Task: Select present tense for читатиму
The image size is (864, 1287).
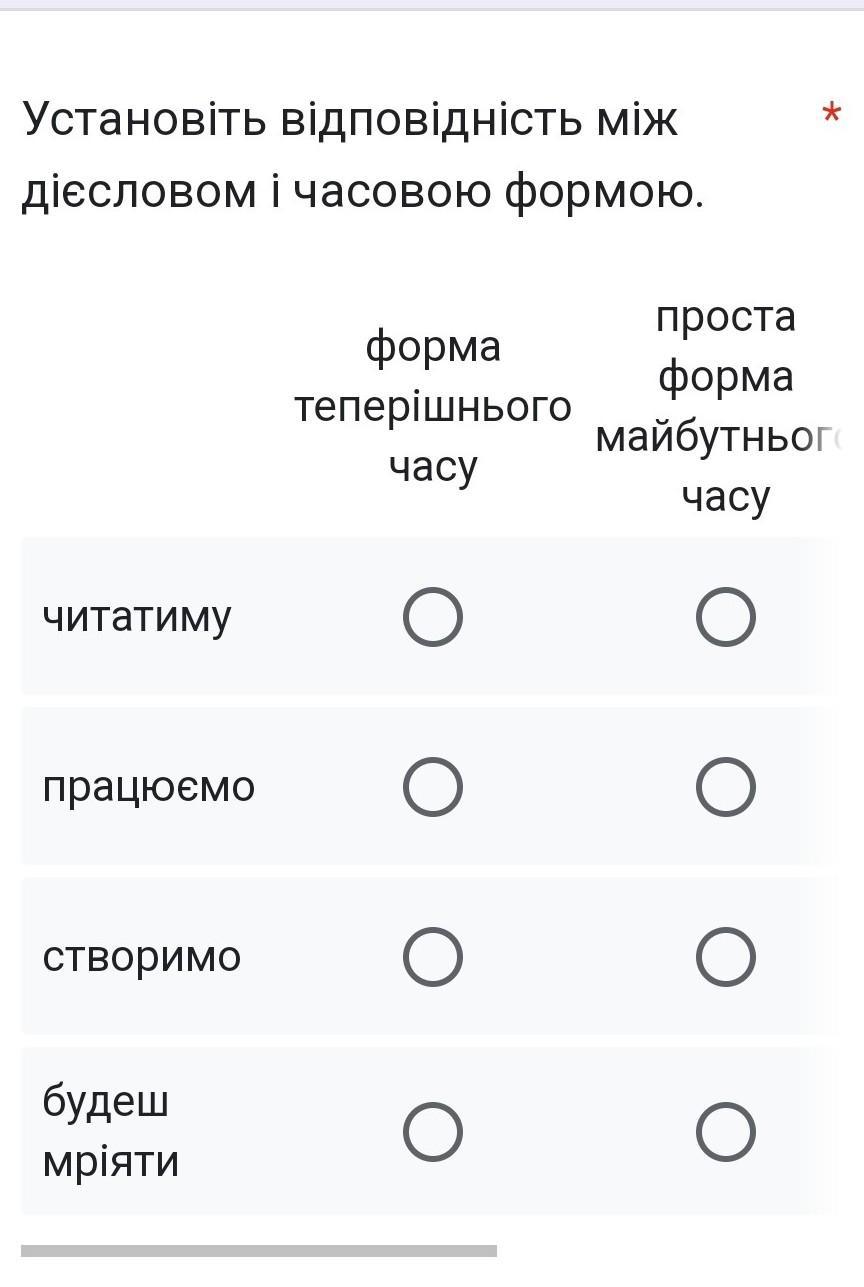Action: (x=433, y=617)
